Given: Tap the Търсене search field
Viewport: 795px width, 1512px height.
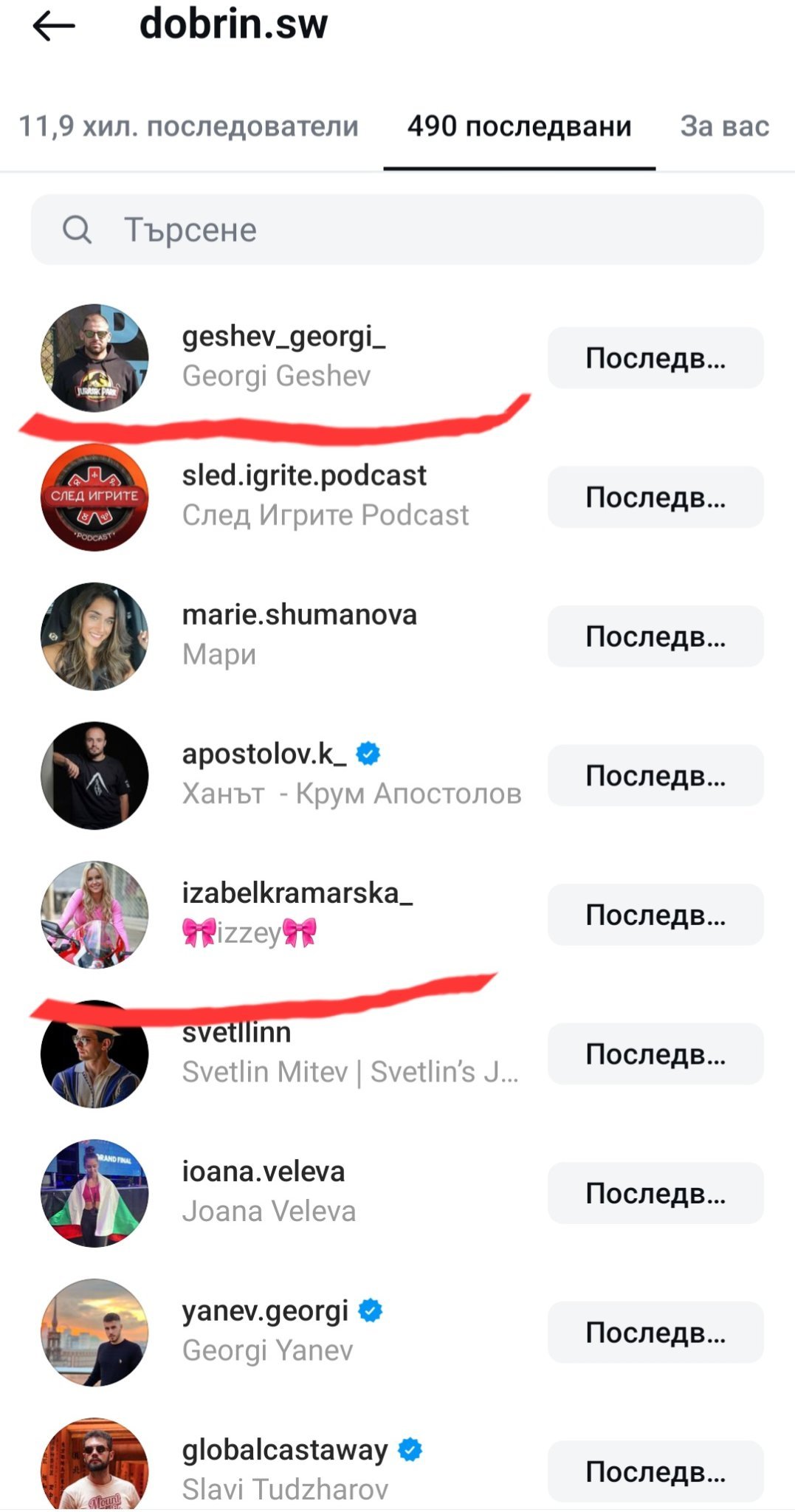Looking at the screenshot, I should 397,230.
